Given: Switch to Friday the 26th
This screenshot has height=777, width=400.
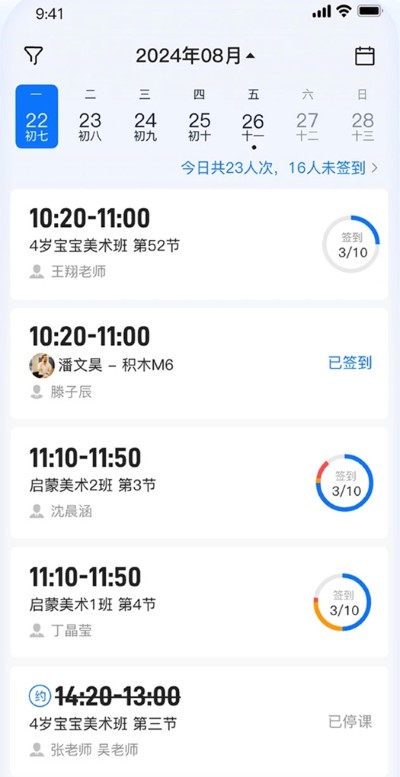Looking at the screenshot, I should pos(253,118).
